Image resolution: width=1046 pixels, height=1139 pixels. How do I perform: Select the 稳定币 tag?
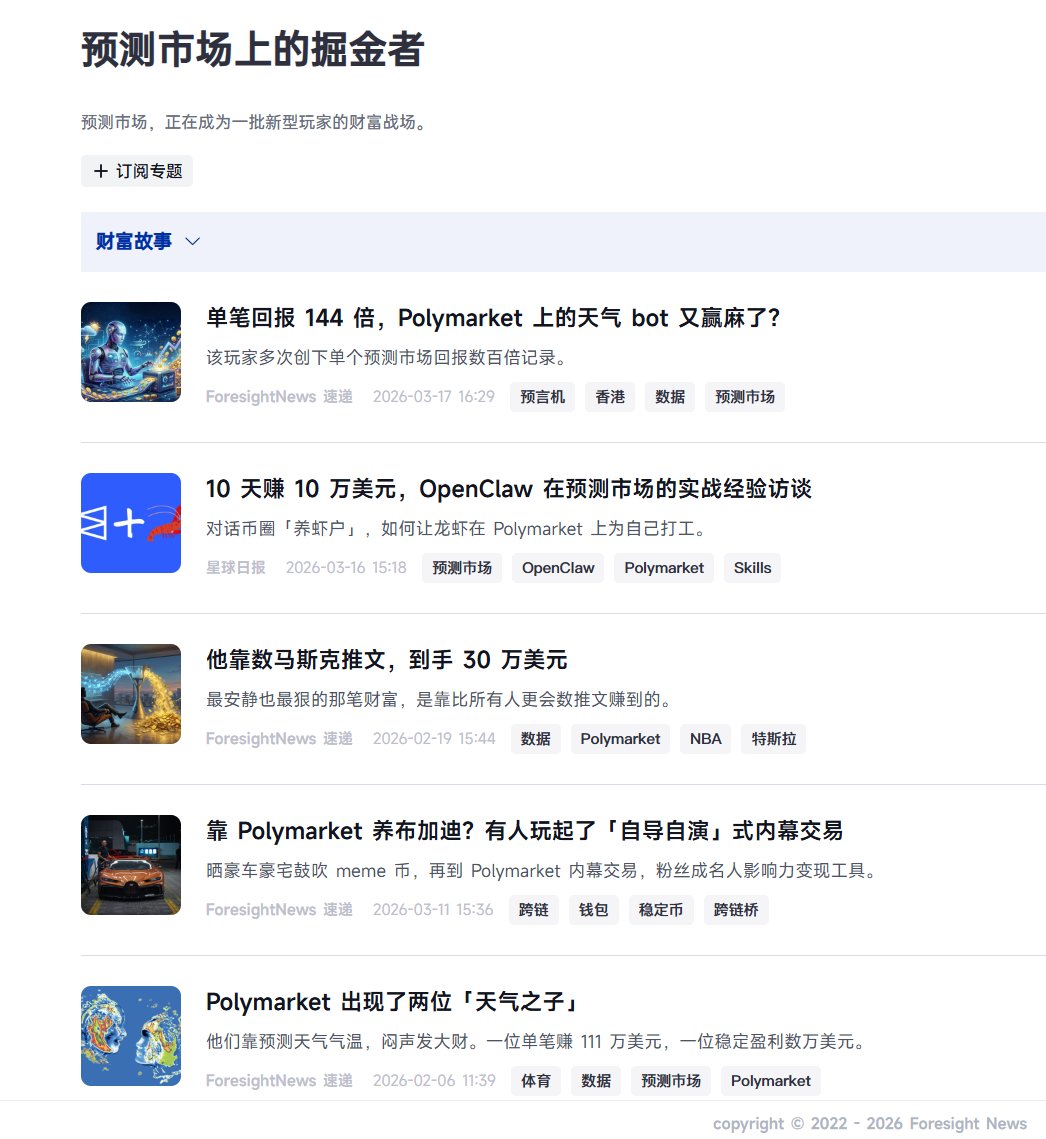click(x=661, y=910)
